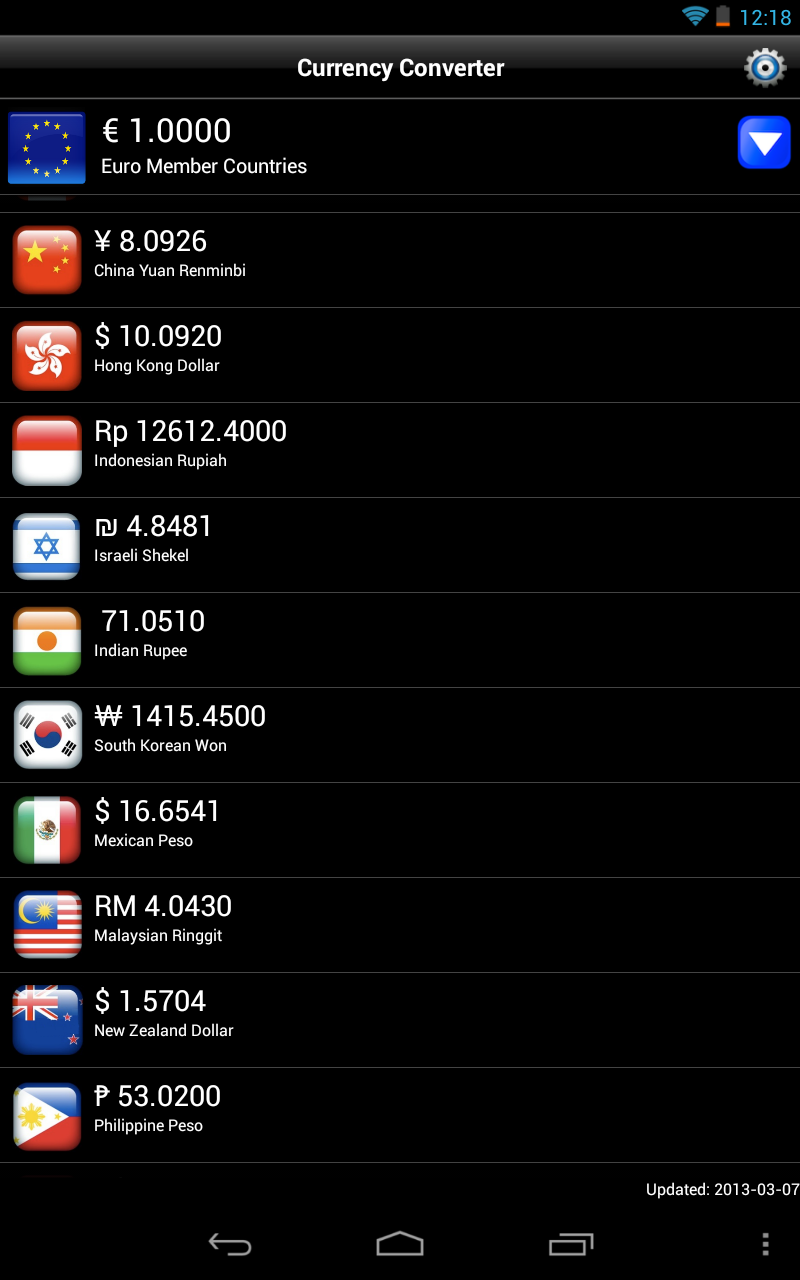This screenshot has width=800, height=1280.
Task: Tap the Euro amount 1.0000 to edit
Action: tap(166, 131)
